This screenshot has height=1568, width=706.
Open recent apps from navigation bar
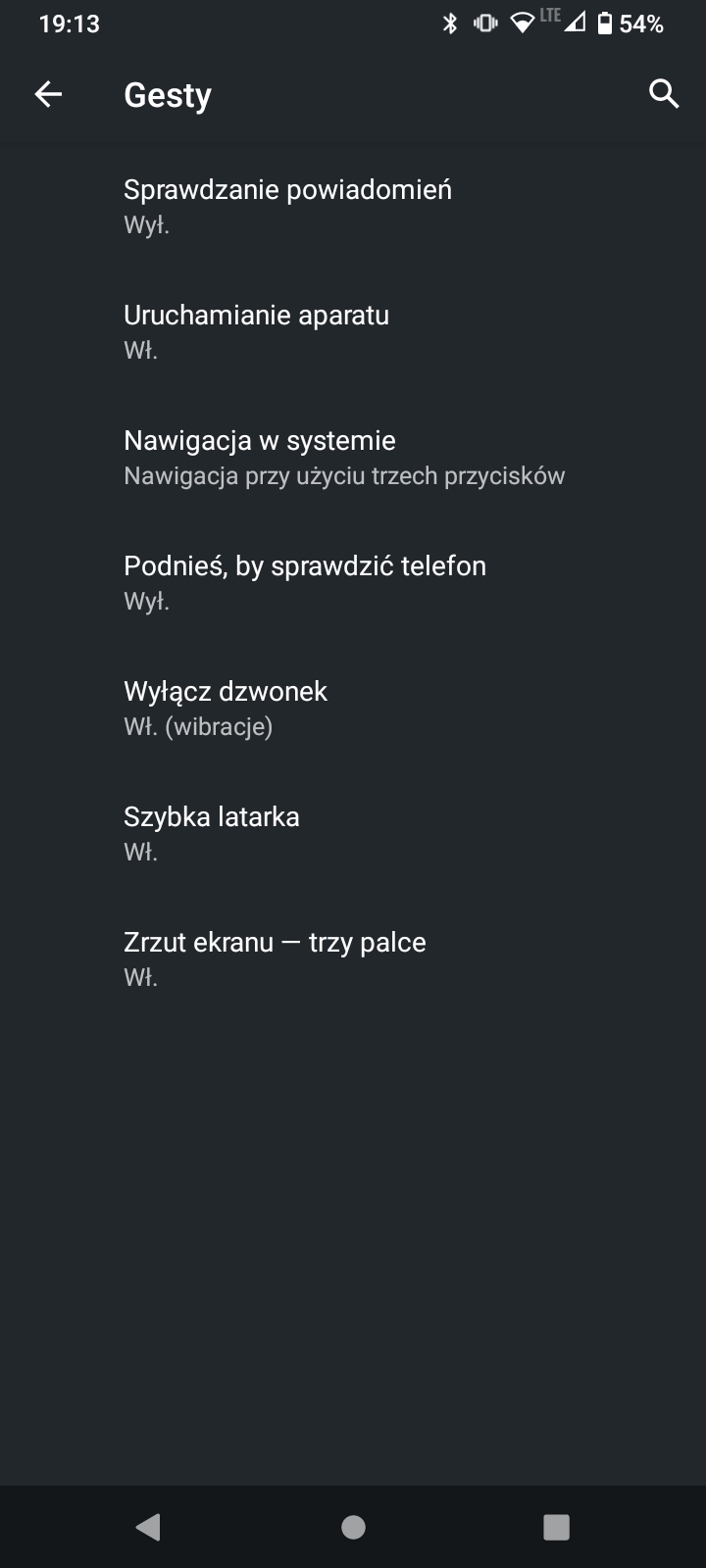point(556,1527)
